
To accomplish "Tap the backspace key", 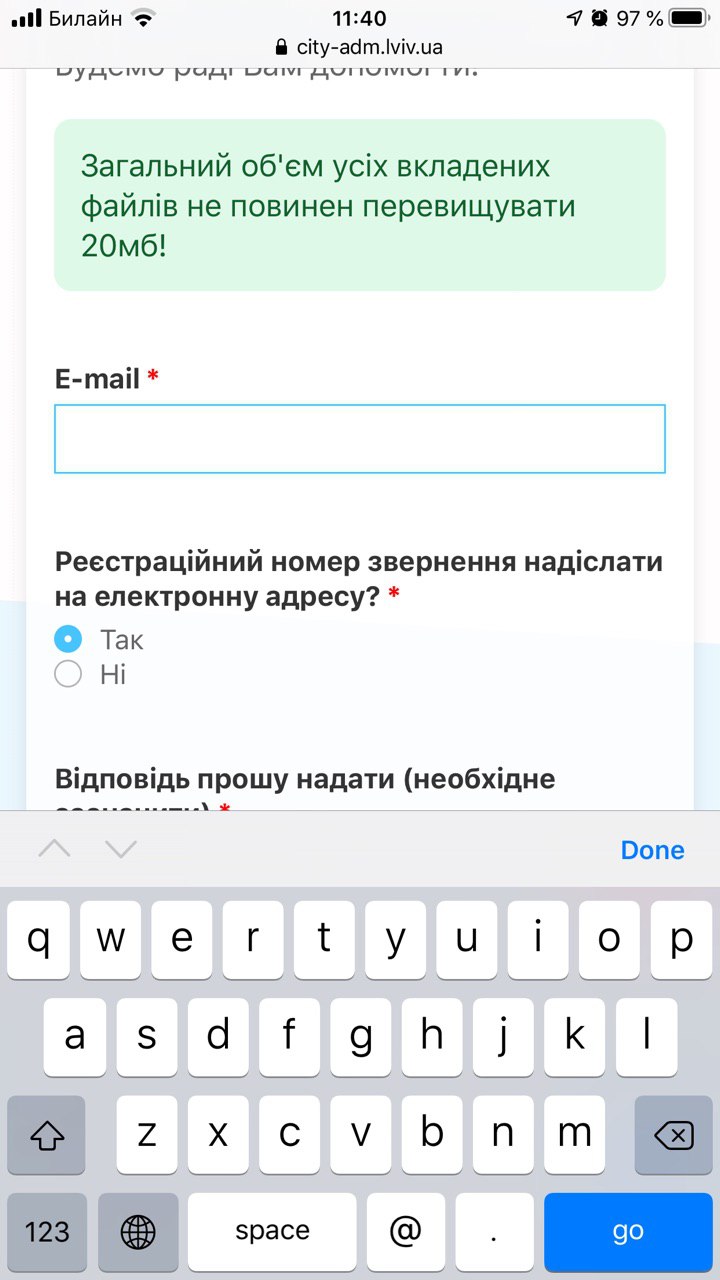I will [673, 1135].
